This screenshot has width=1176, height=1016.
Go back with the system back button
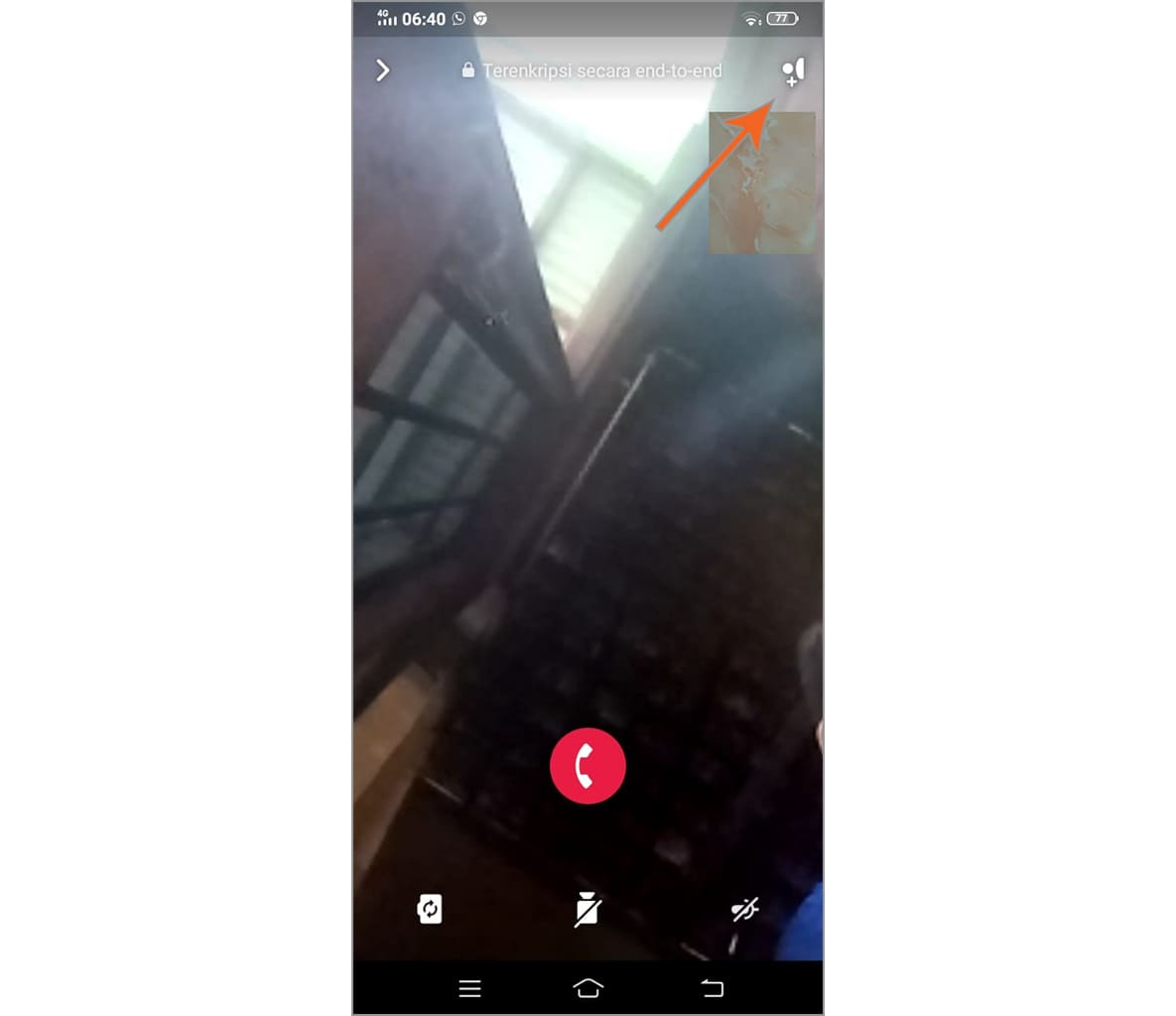[712, 988]
